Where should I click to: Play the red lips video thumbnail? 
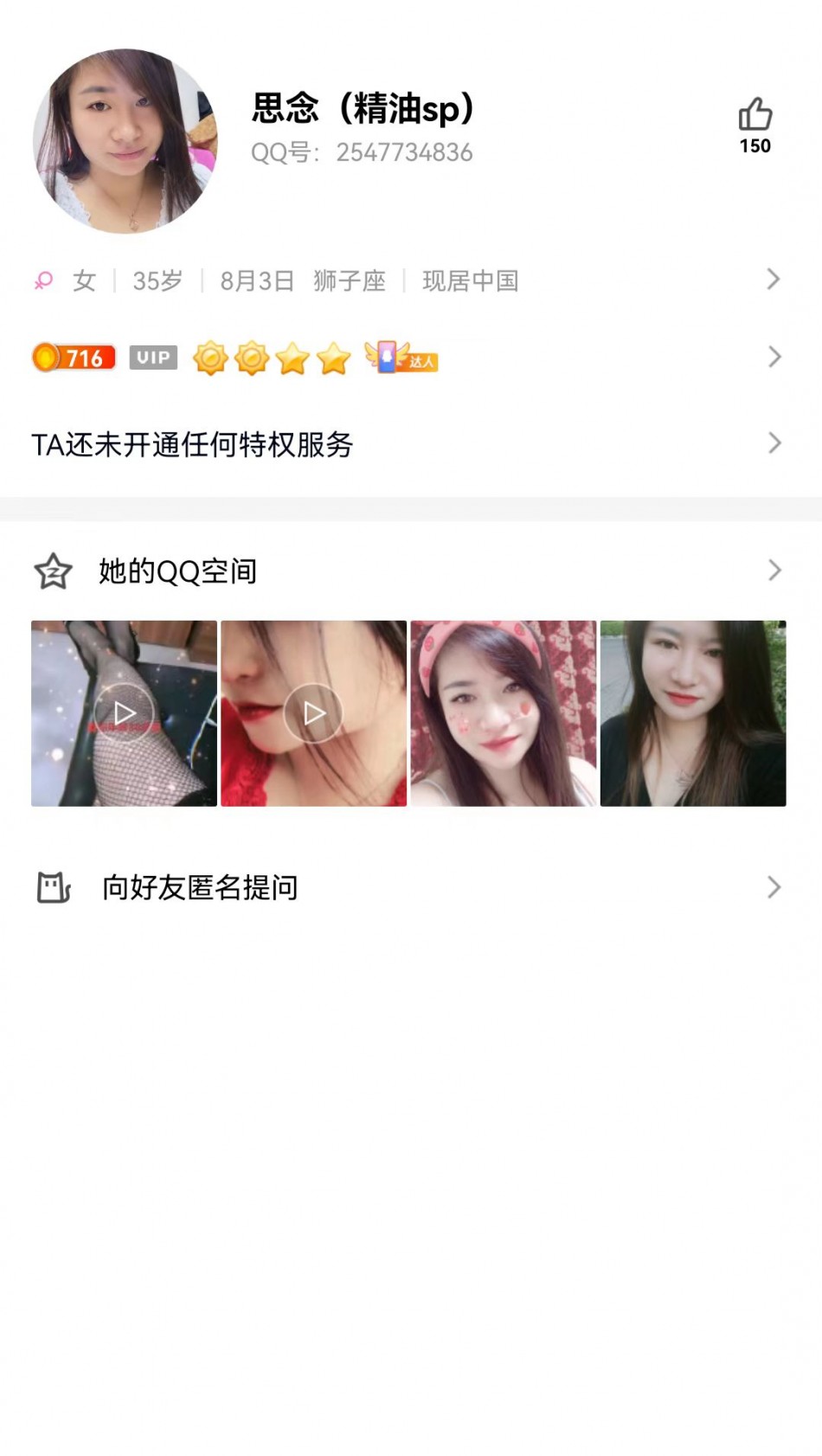314,713
